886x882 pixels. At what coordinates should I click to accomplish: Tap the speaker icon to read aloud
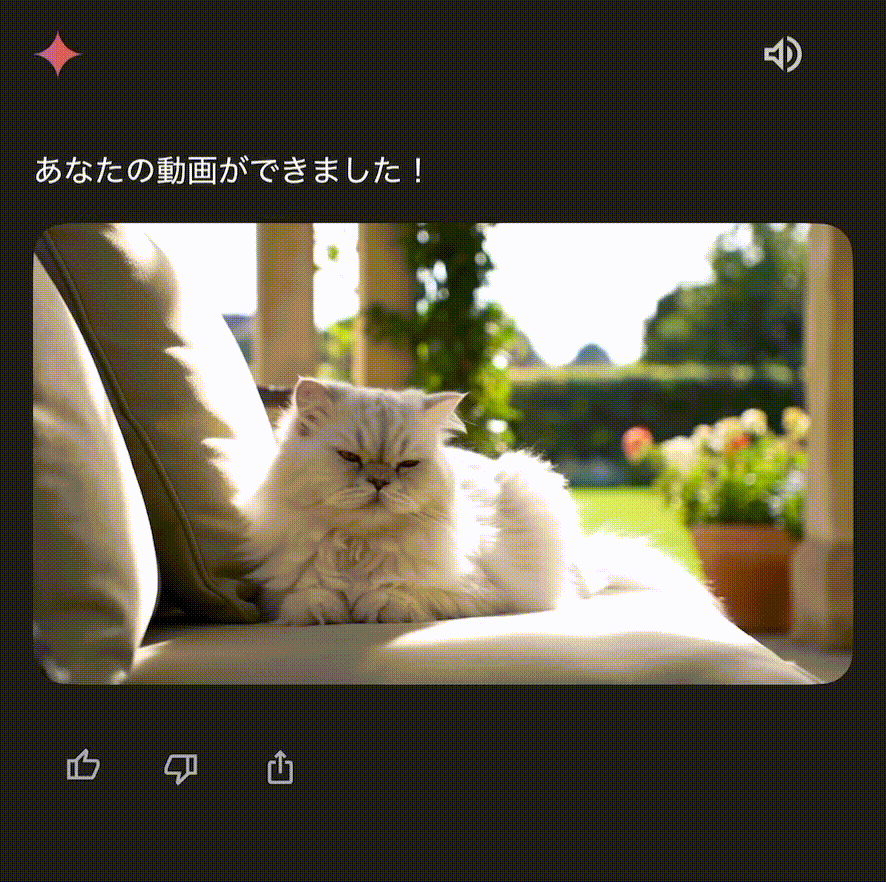783,54
